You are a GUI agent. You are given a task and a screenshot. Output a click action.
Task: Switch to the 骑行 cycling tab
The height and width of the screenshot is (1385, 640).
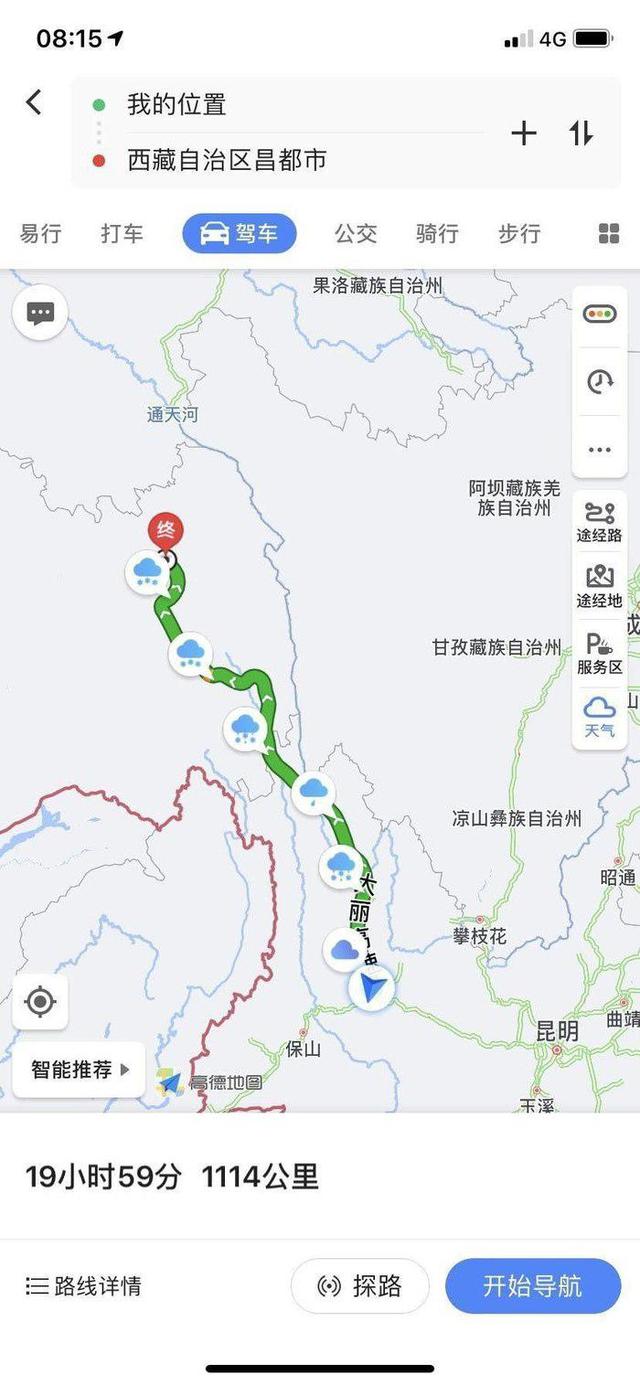(437, 234)
